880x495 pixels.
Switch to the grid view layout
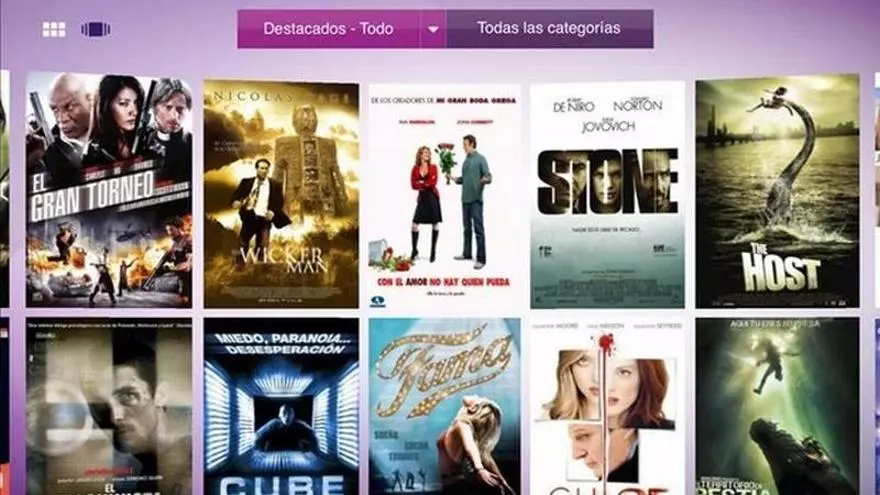tap(54, 30)
